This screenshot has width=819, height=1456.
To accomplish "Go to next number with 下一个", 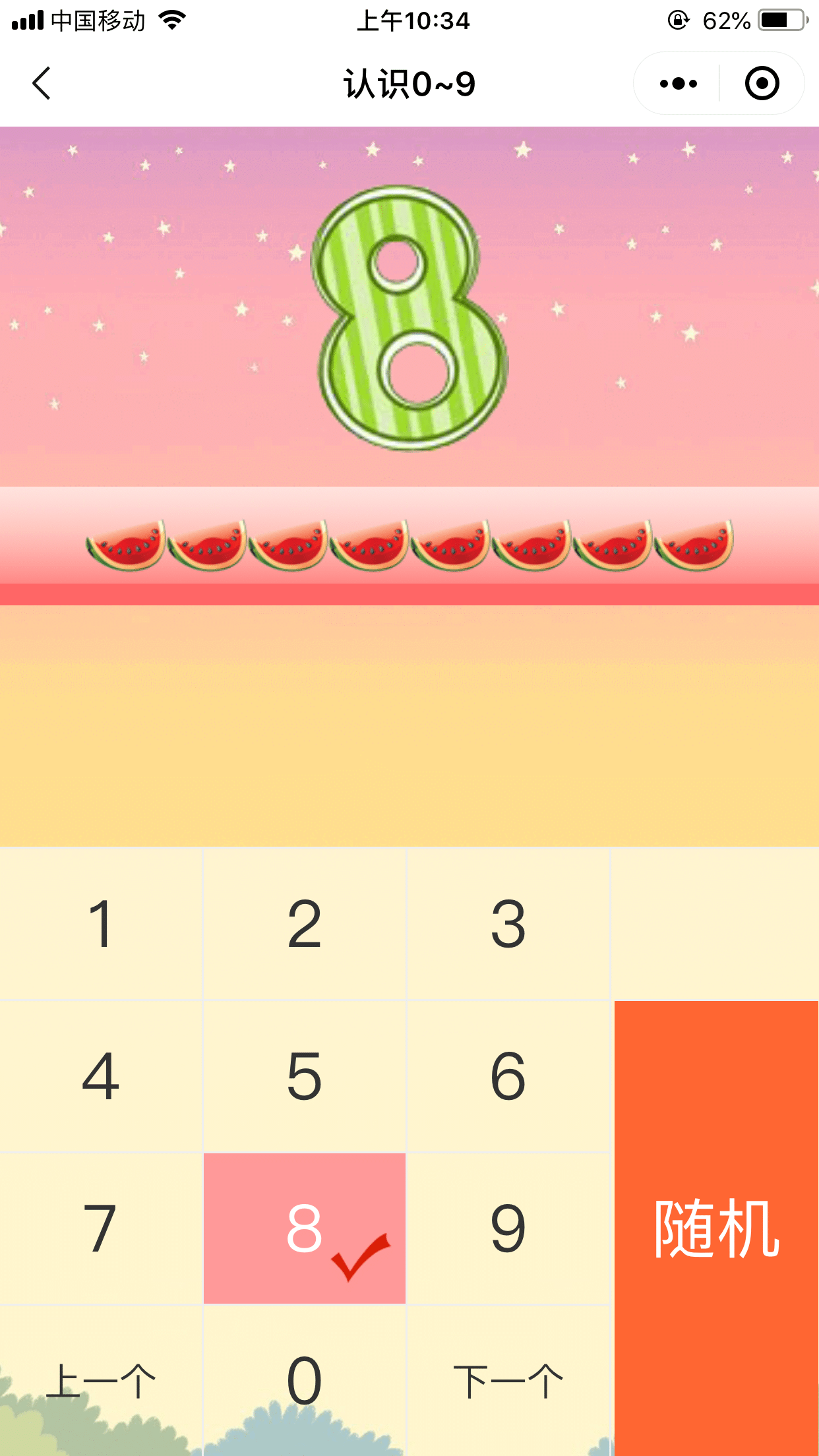I will (508, 1380).
